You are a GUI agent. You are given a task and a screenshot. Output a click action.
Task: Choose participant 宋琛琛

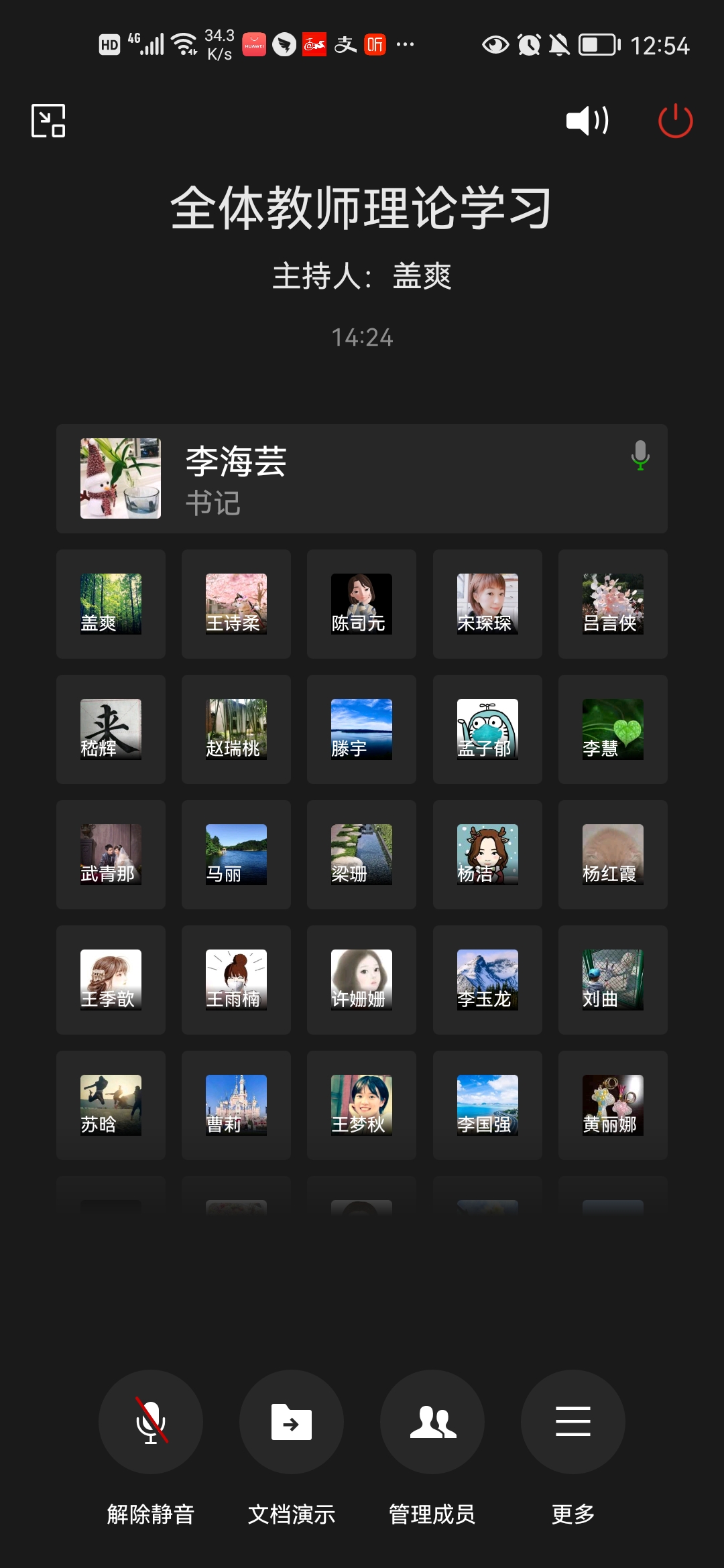[487, 604]
